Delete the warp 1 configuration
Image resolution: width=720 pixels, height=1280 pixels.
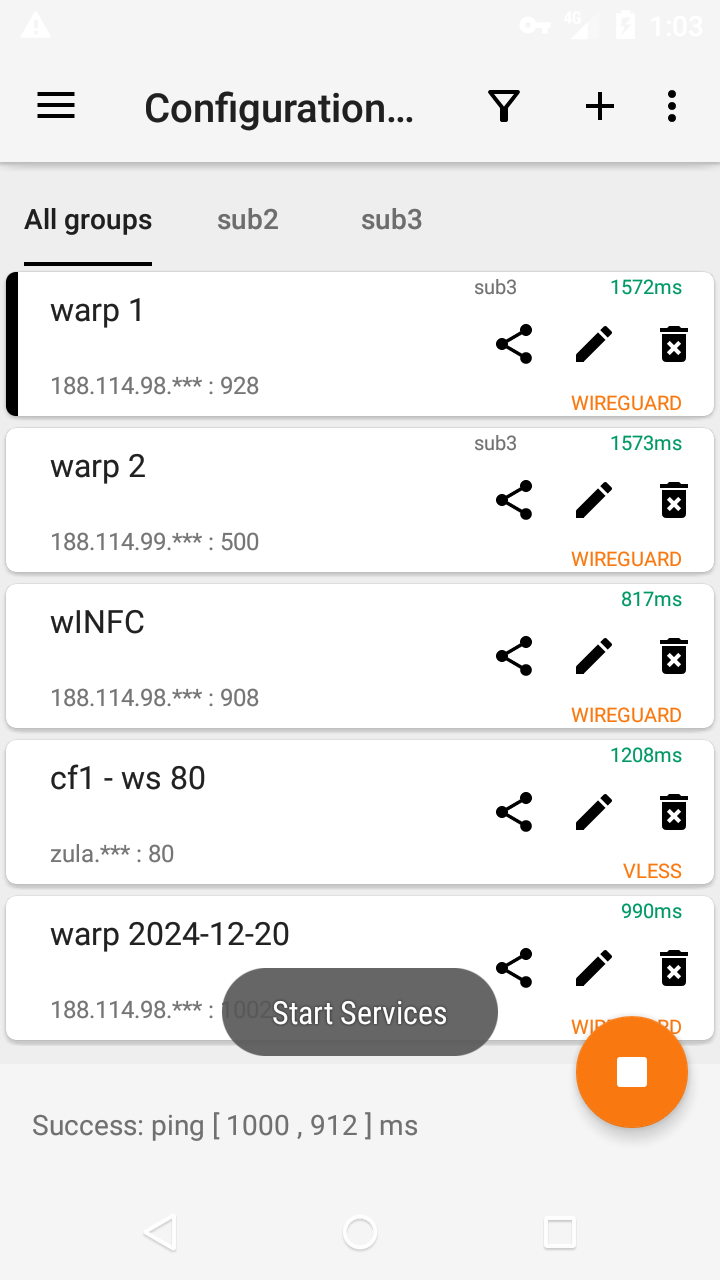click(674, 344)
